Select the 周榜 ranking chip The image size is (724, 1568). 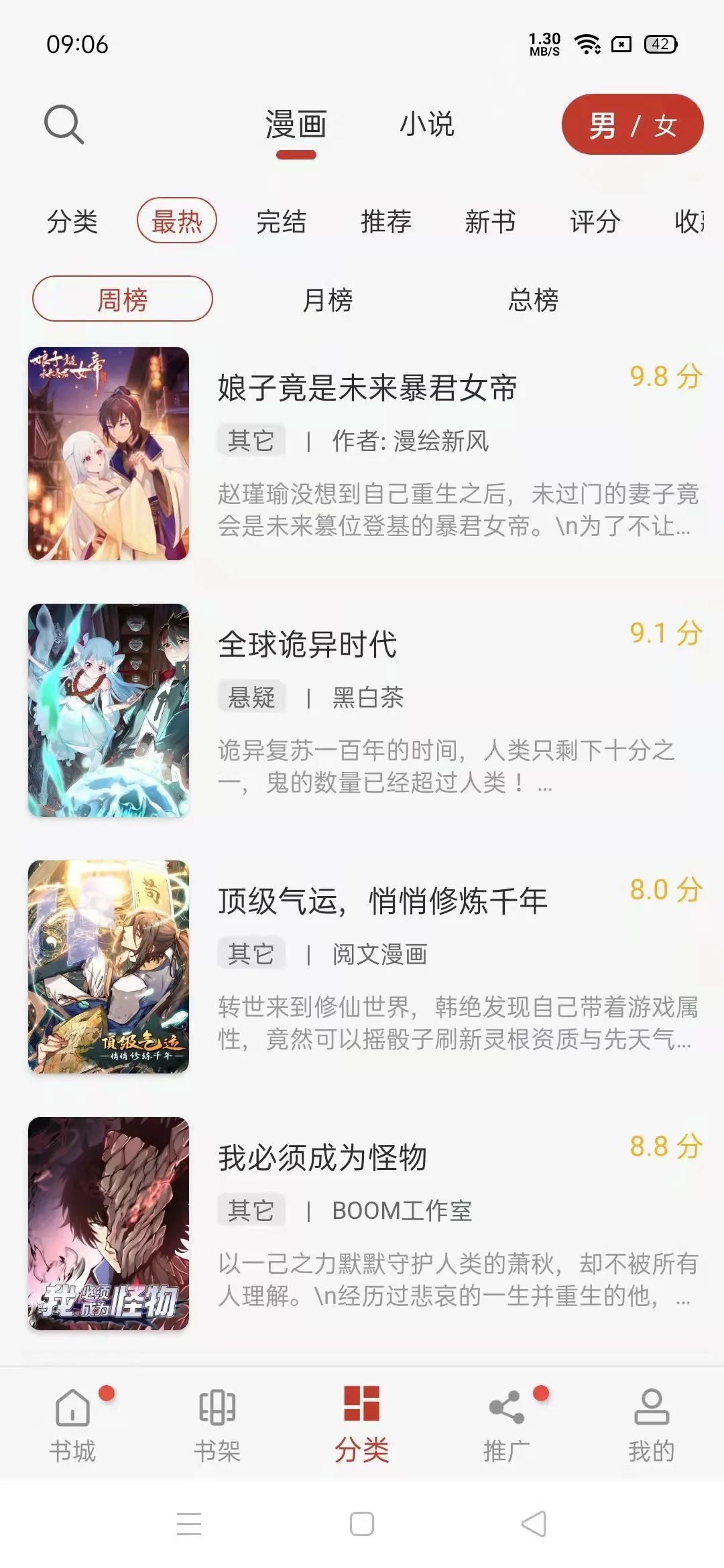tap(123, 299)
